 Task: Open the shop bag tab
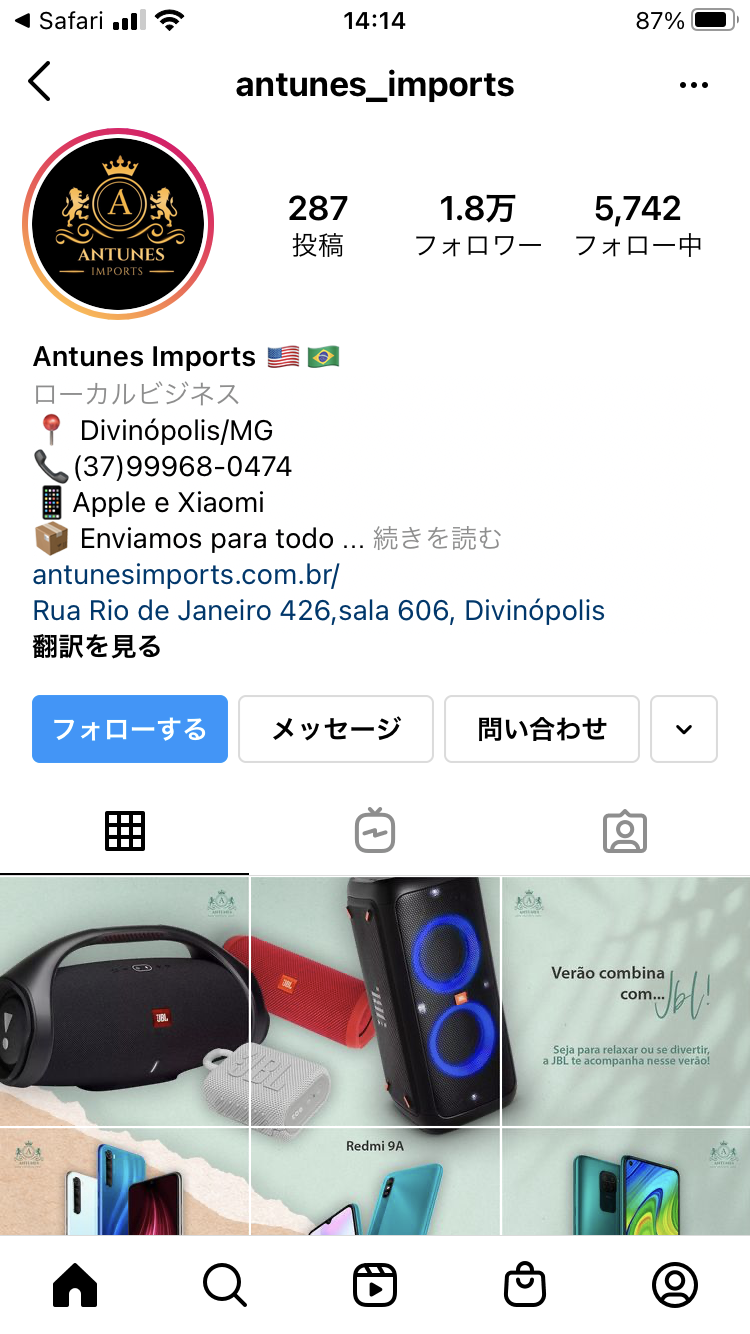(x=525, y=1284)
